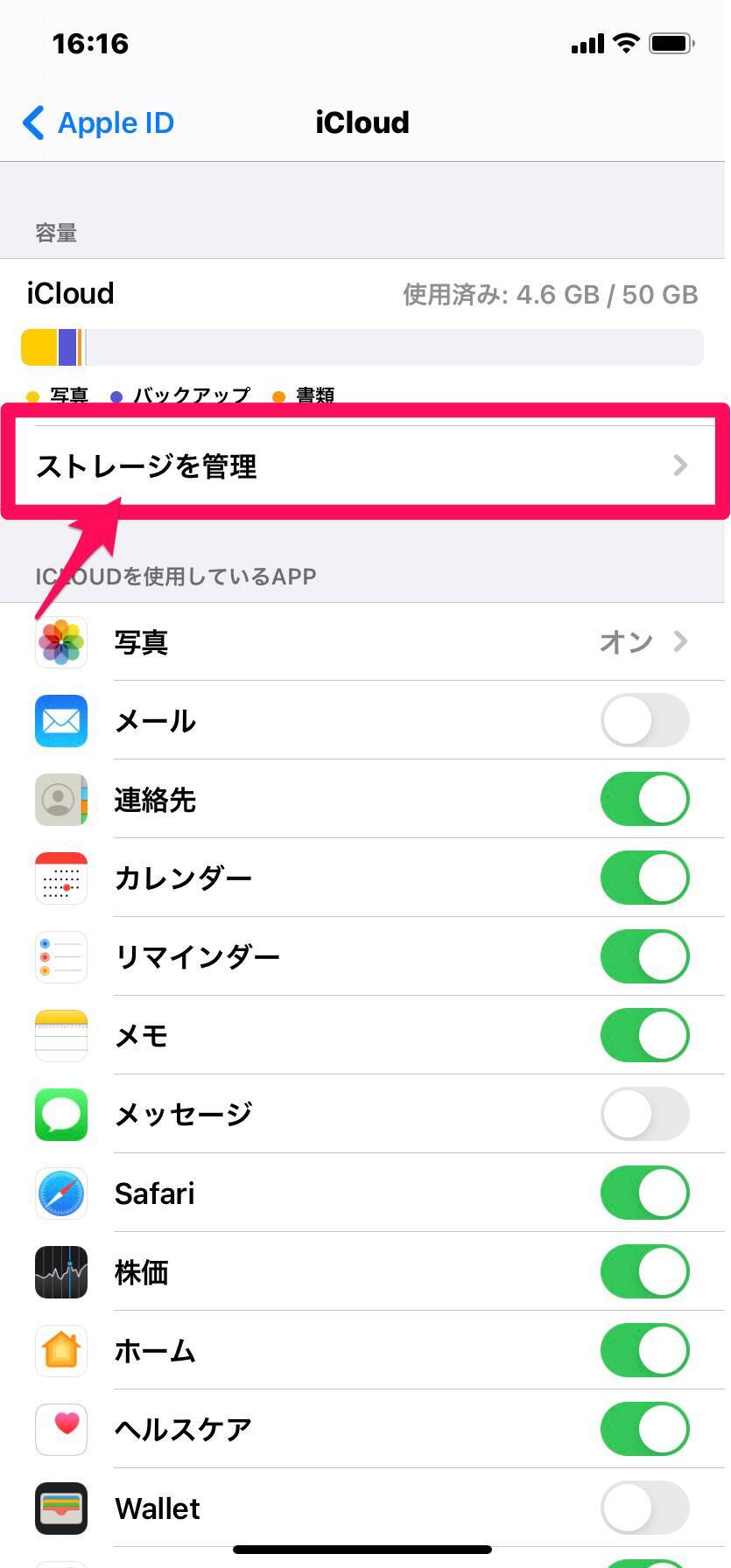Go back to Apple ID settings

(98, 123)
